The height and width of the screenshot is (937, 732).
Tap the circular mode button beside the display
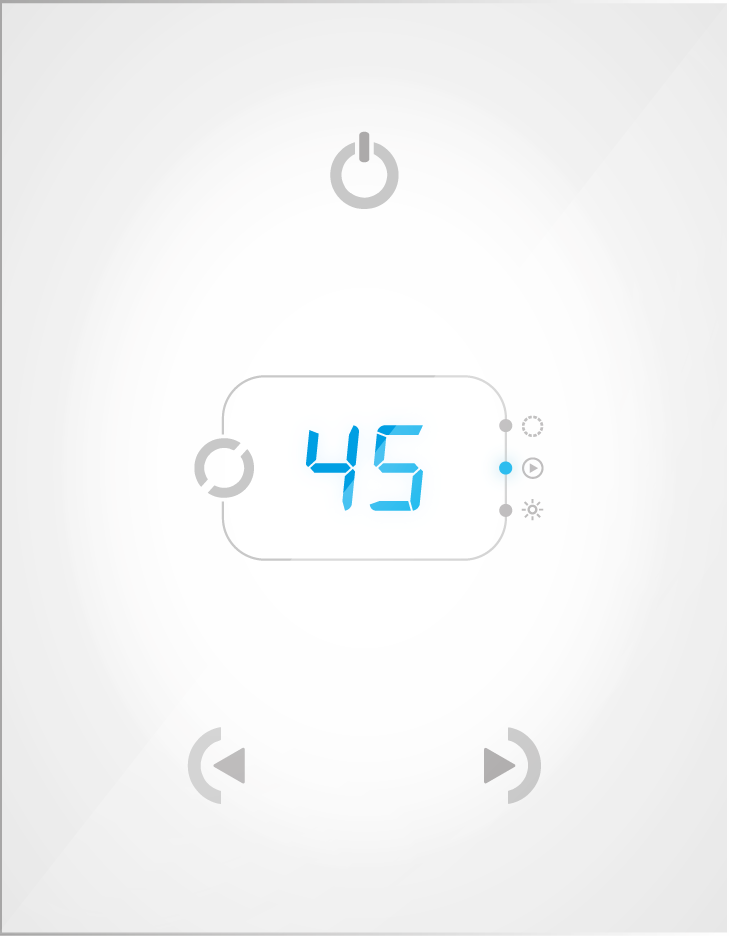[x=224, y=468]
